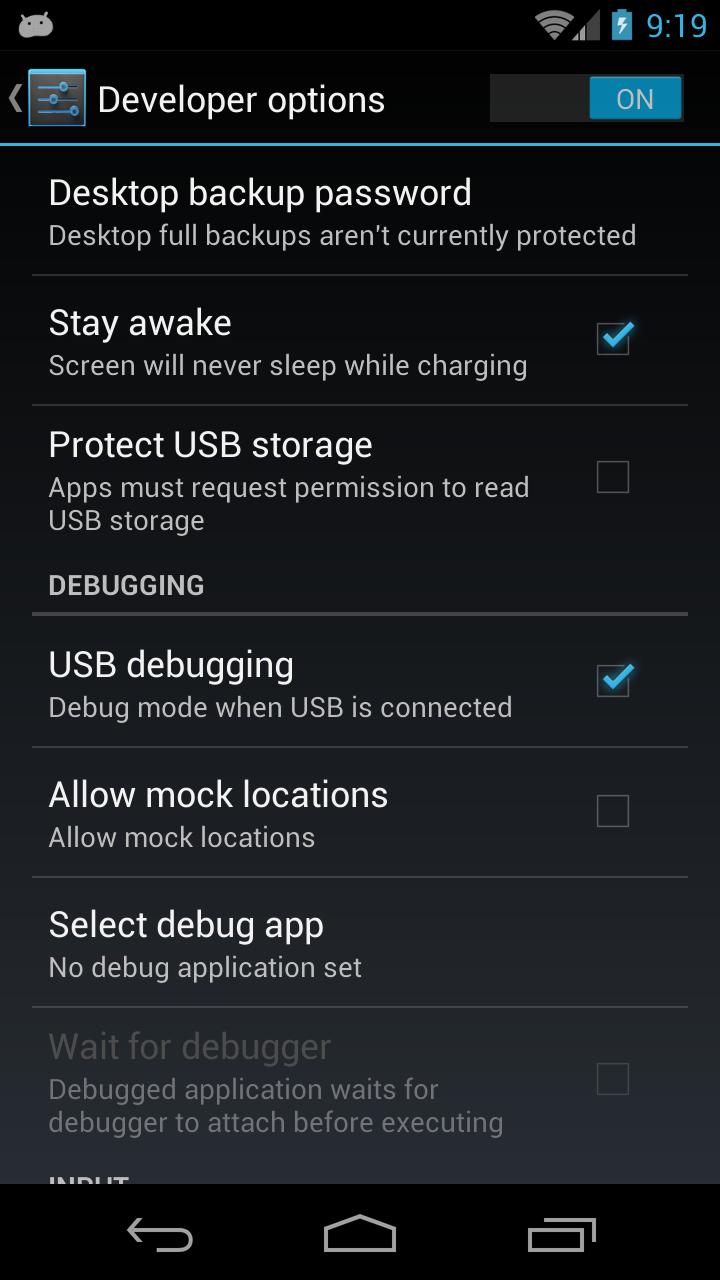Enable Protect USB storage checkbox
The width and height of the screenshot is (720, 1280).
(x=612, y=477)
